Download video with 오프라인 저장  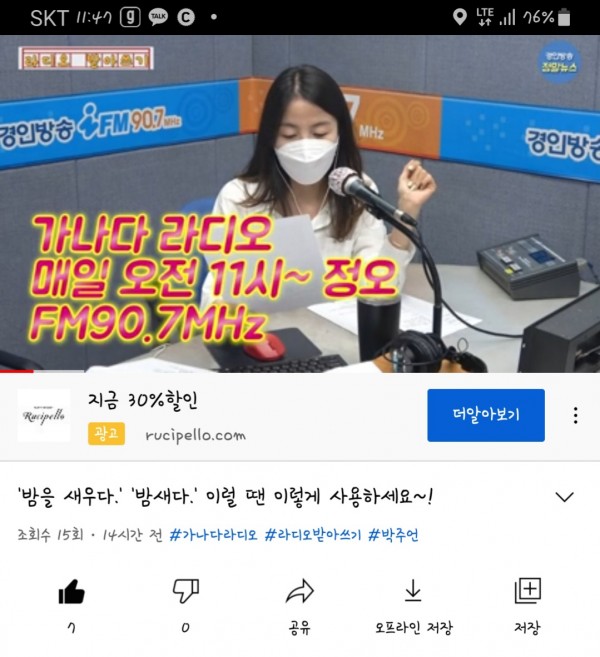coord(413,592)
